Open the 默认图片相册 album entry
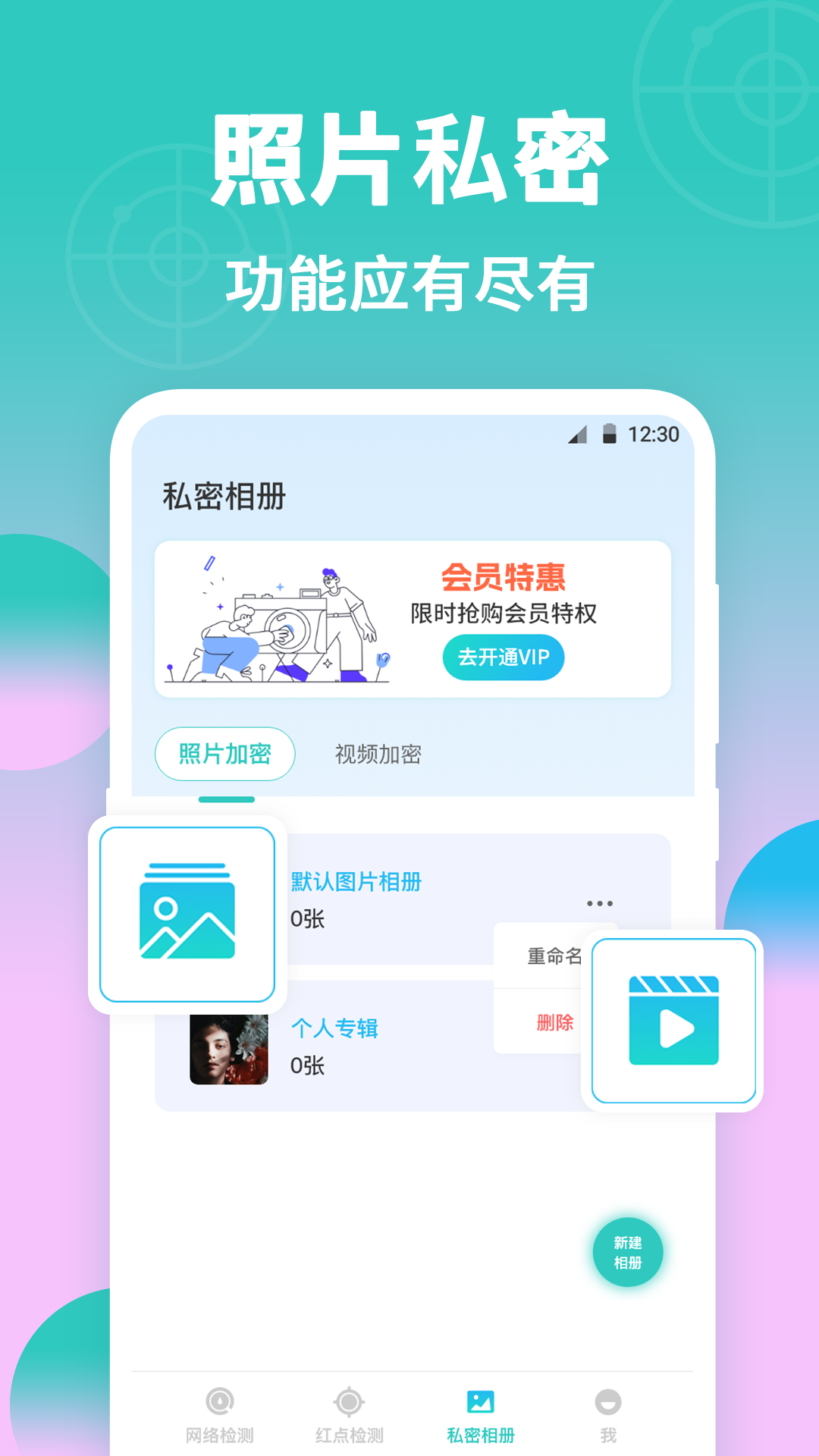Image resolution: width=819 pixels, height=1456 pixels. [x=355, y=882]
